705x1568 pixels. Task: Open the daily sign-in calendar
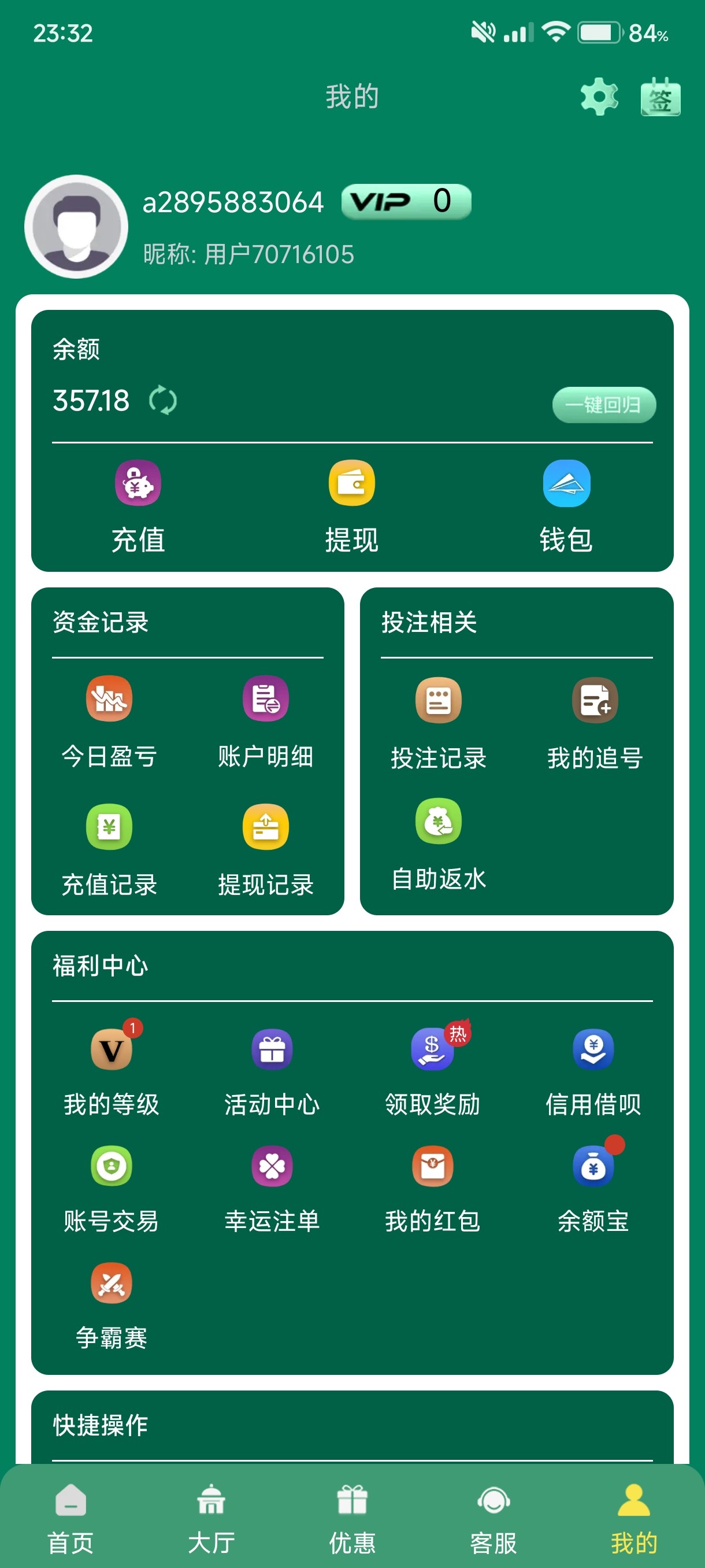pyautogui.click(x=660, y=96)
